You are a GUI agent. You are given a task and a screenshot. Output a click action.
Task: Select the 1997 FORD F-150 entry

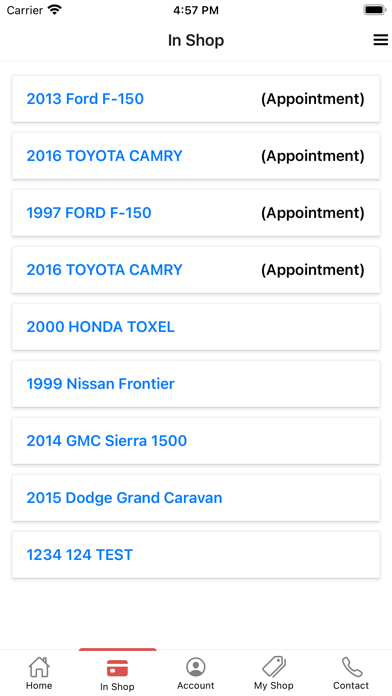pyautogui.click(x=196, y=213)
